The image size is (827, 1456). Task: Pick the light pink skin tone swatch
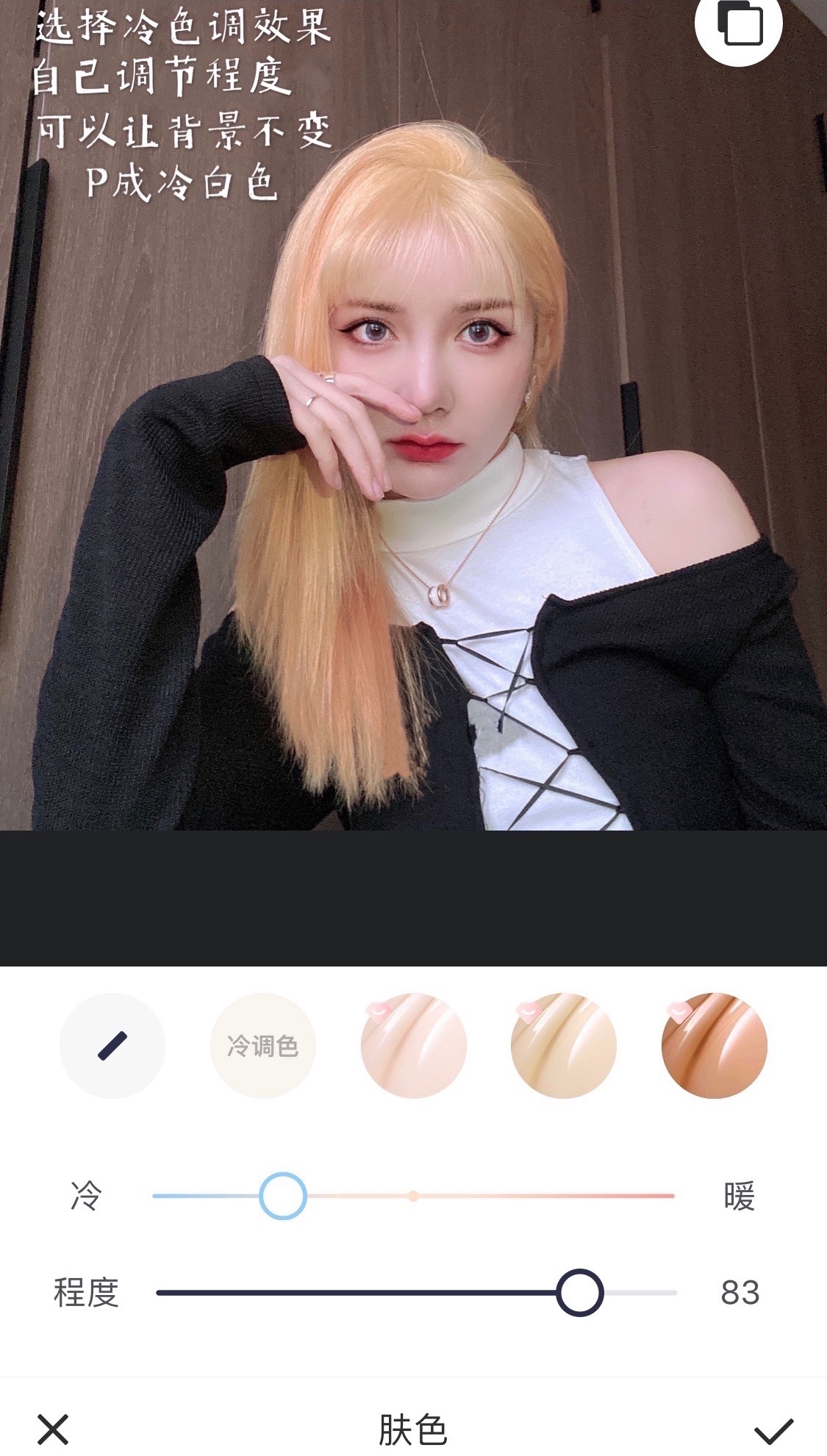(x=414, y=1046)
